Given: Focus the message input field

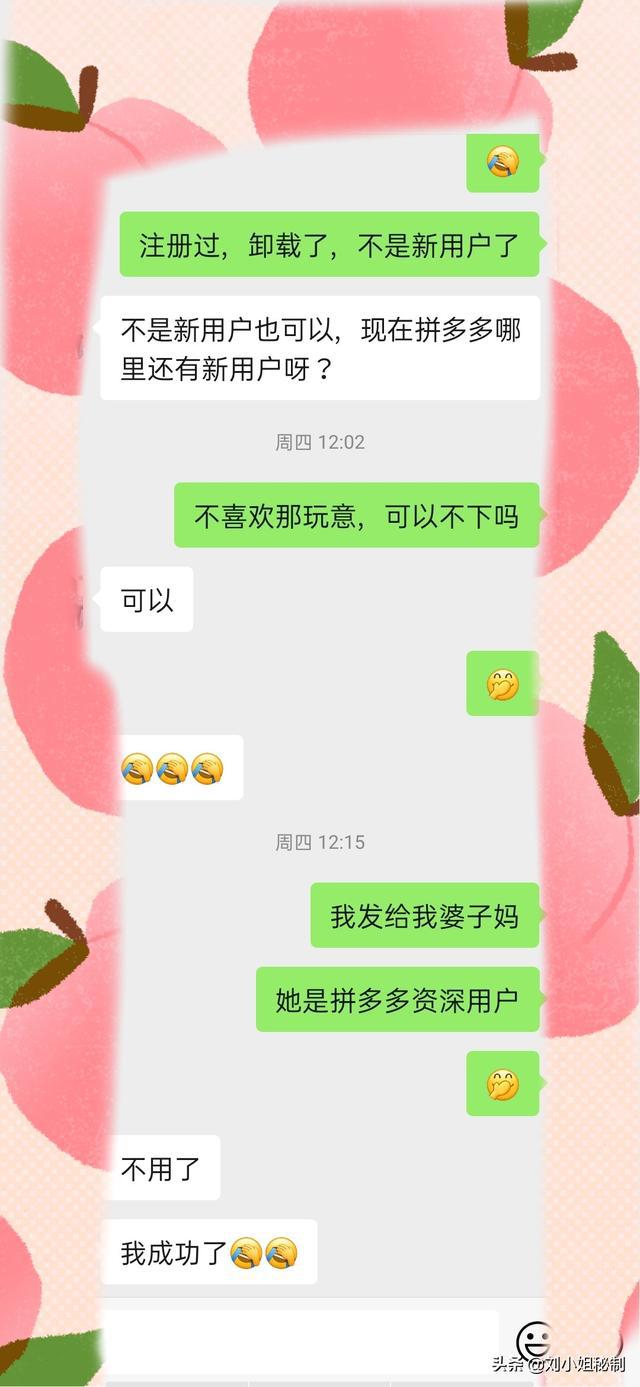Looking at the screenshot, I should pos(300,1340).
